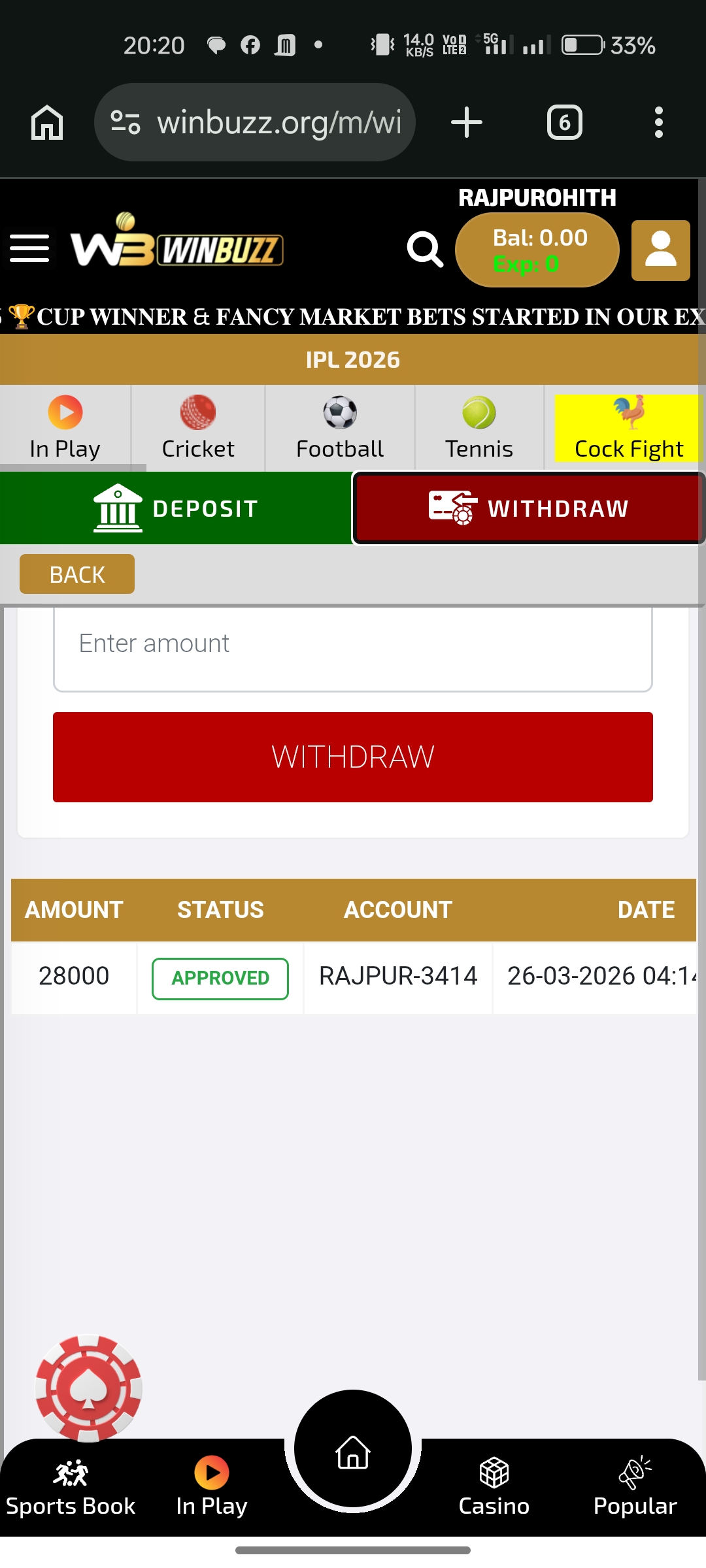
Task: Open the Cock Fight tab
Action: [x=628, y=428]
